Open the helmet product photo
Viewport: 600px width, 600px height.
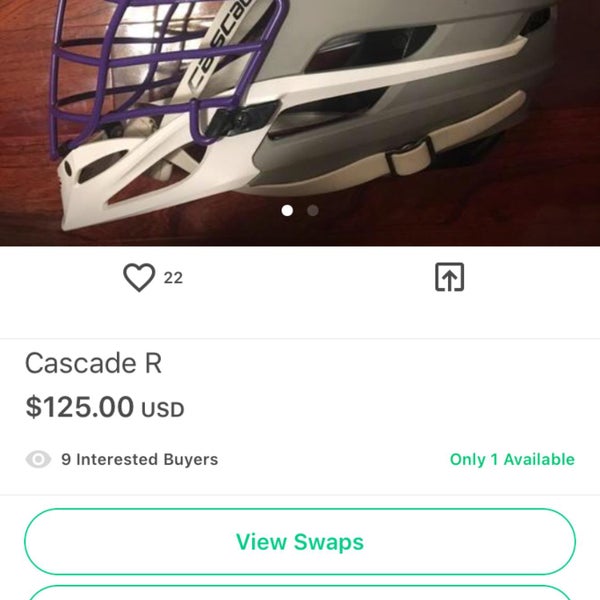click(300, 110)
